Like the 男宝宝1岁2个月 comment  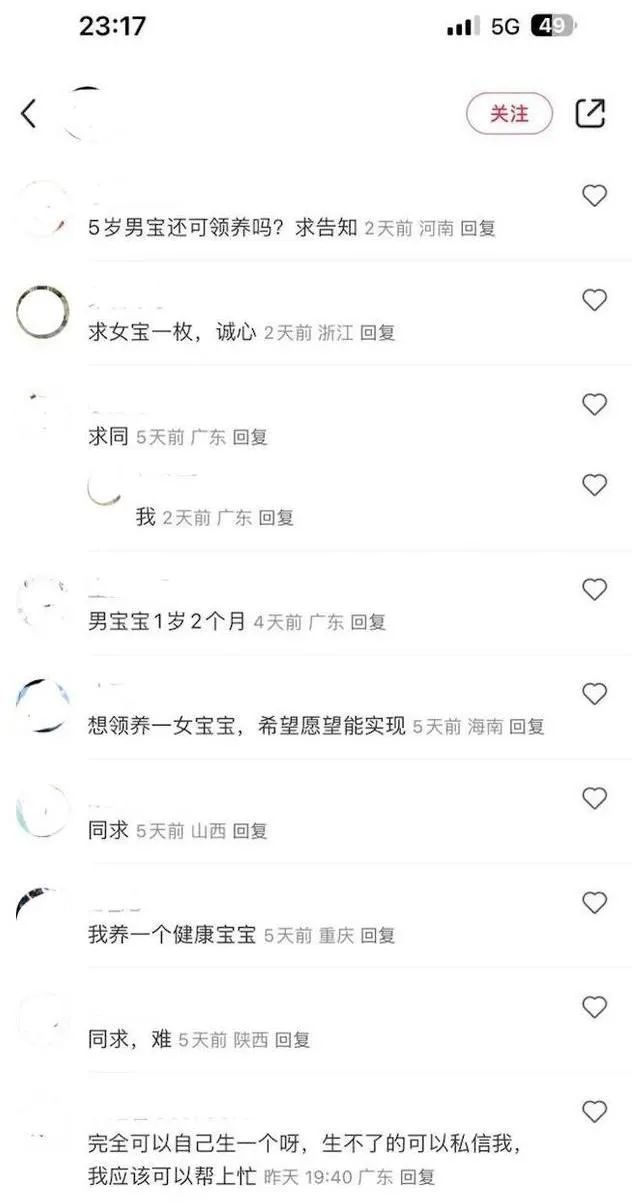click(x=595, y=590)
